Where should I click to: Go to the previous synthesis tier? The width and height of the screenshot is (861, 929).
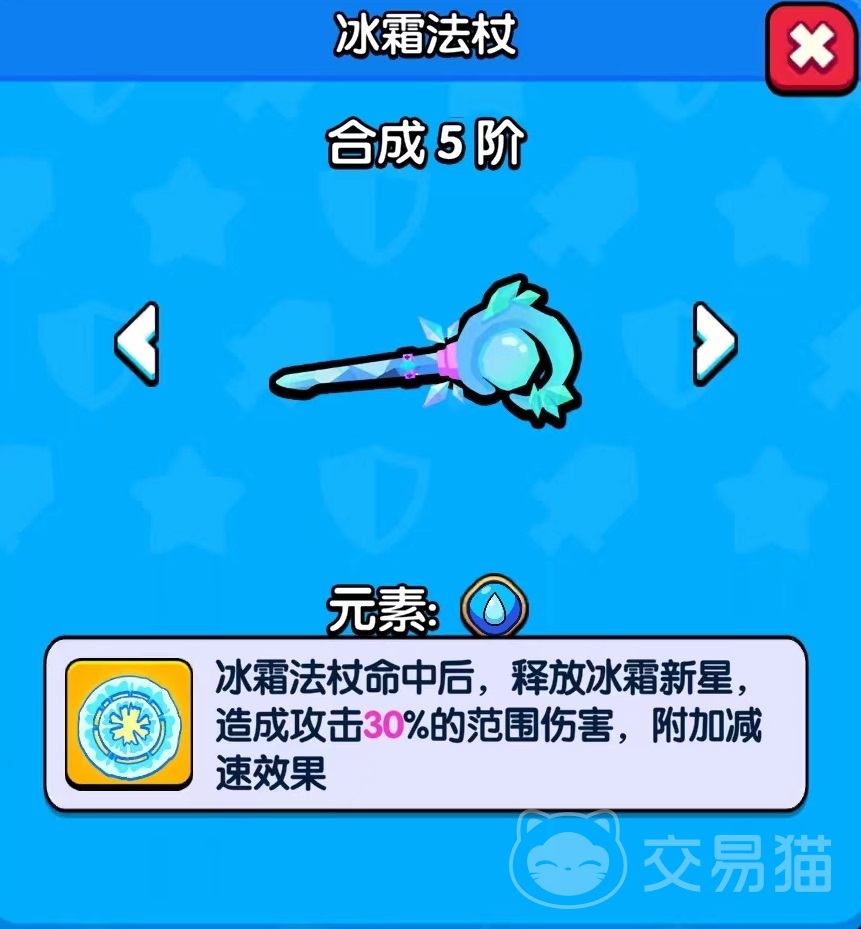click(x=137, y=343)
